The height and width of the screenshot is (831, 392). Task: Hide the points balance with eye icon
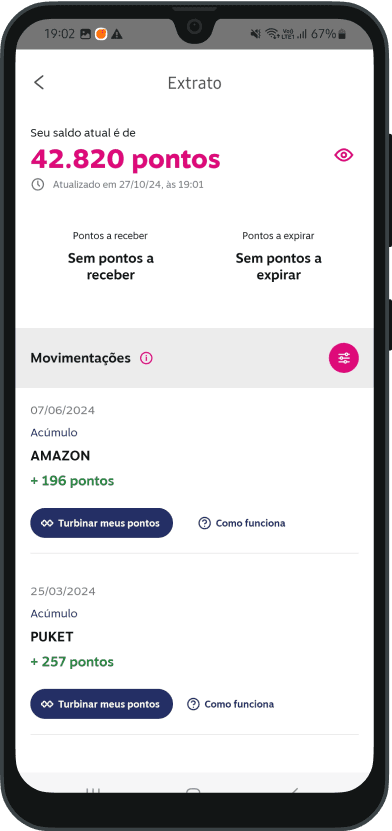click(x=344, y=155)
